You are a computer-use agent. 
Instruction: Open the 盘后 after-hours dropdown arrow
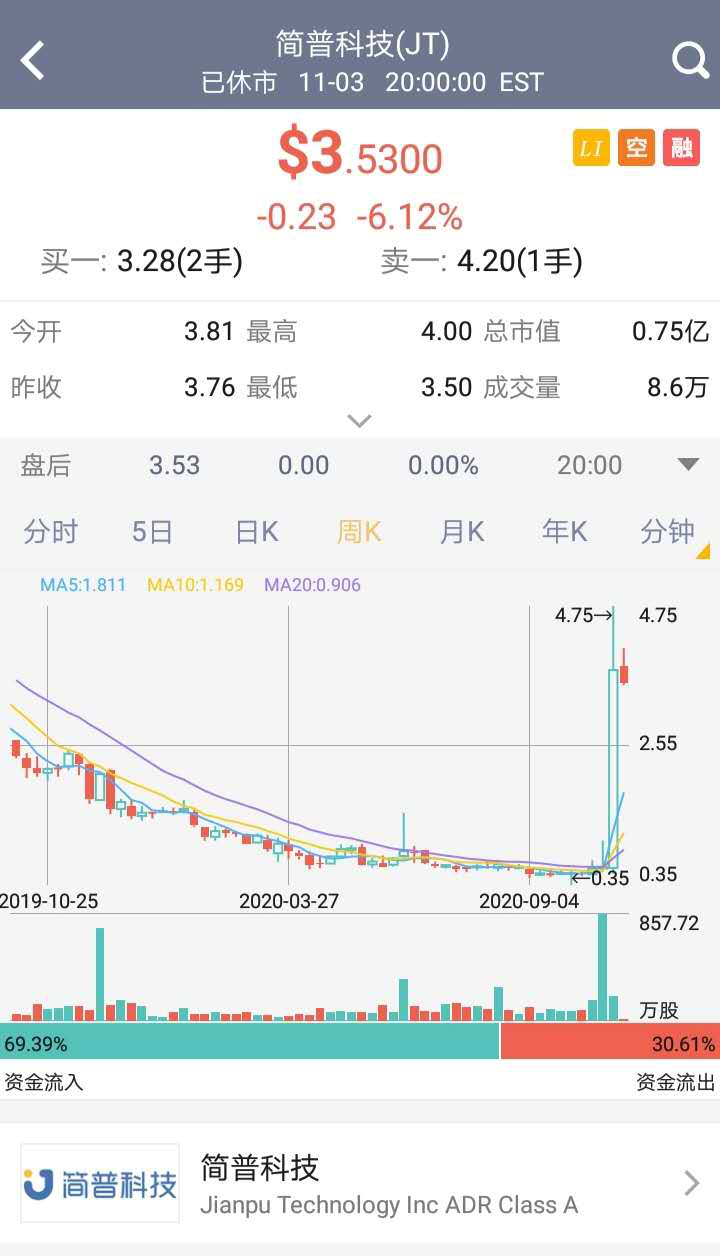click(688, 465)
